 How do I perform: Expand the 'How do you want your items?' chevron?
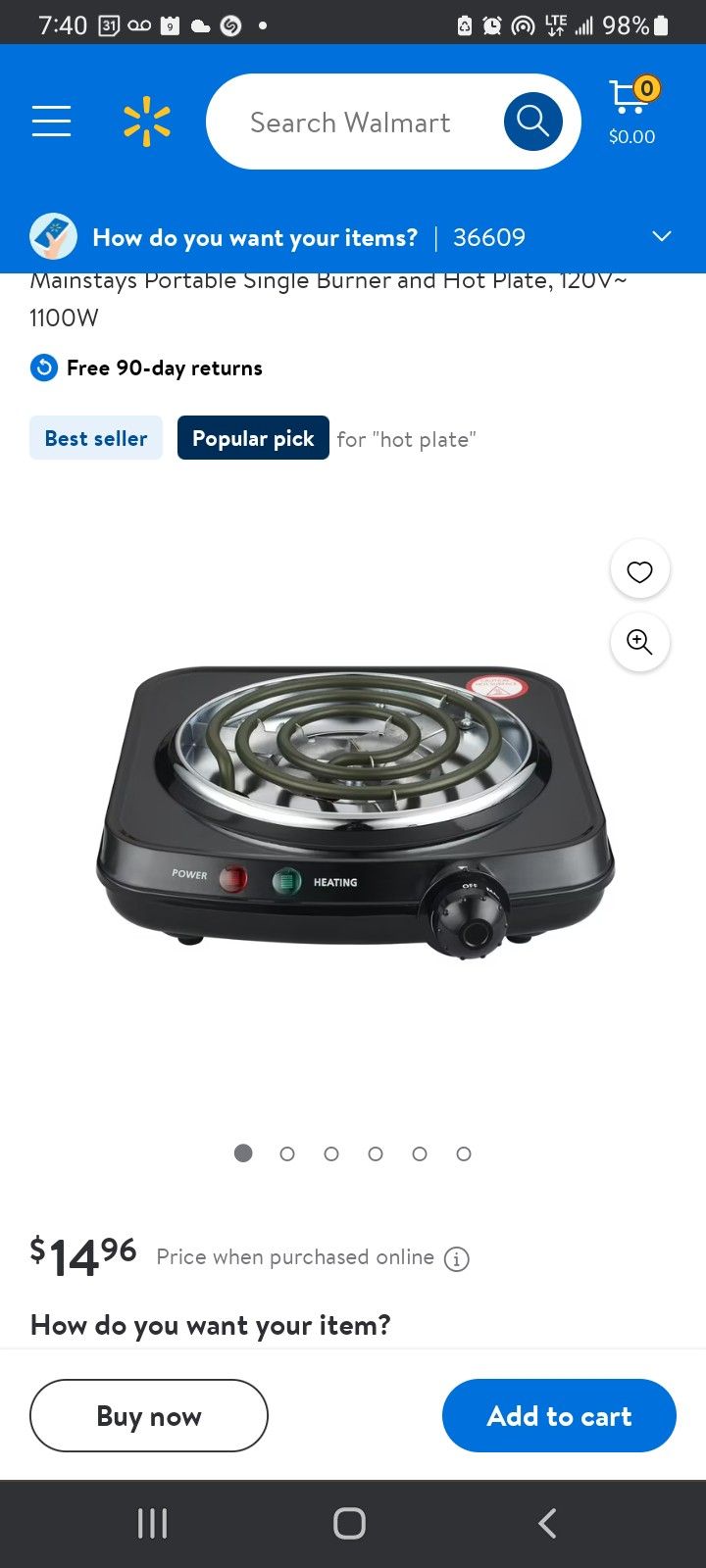661,236
